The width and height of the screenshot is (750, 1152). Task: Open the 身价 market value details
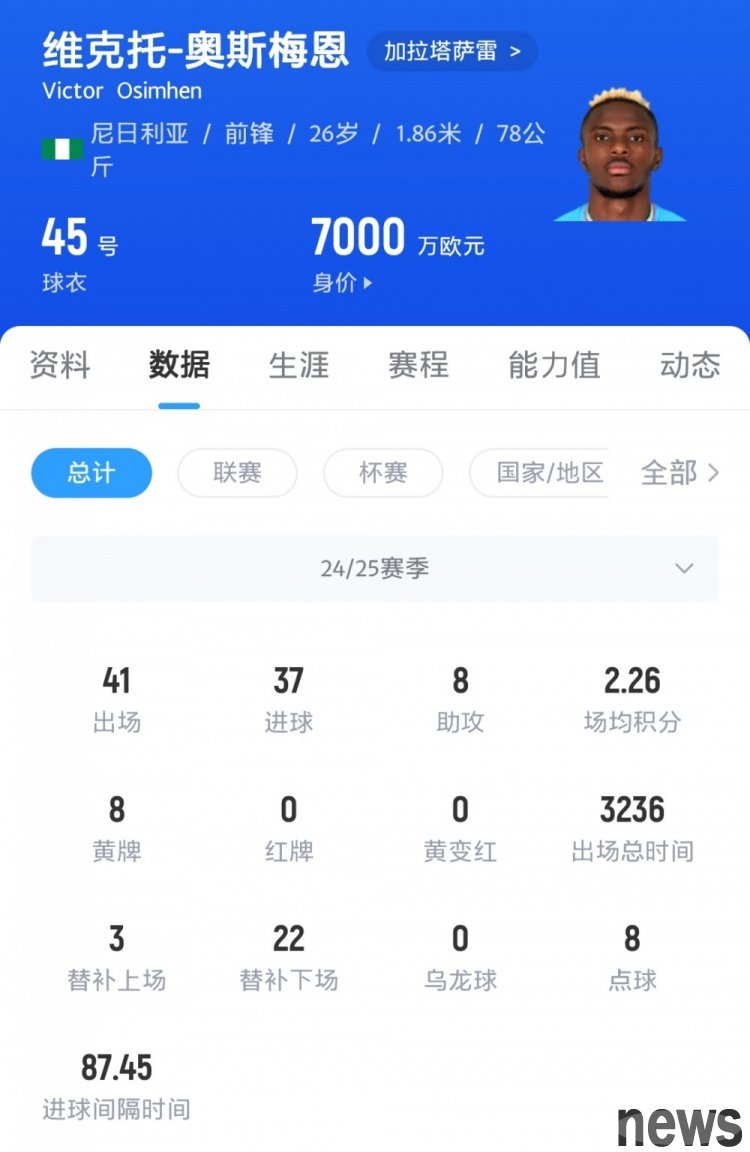click(x=342, y=283)
